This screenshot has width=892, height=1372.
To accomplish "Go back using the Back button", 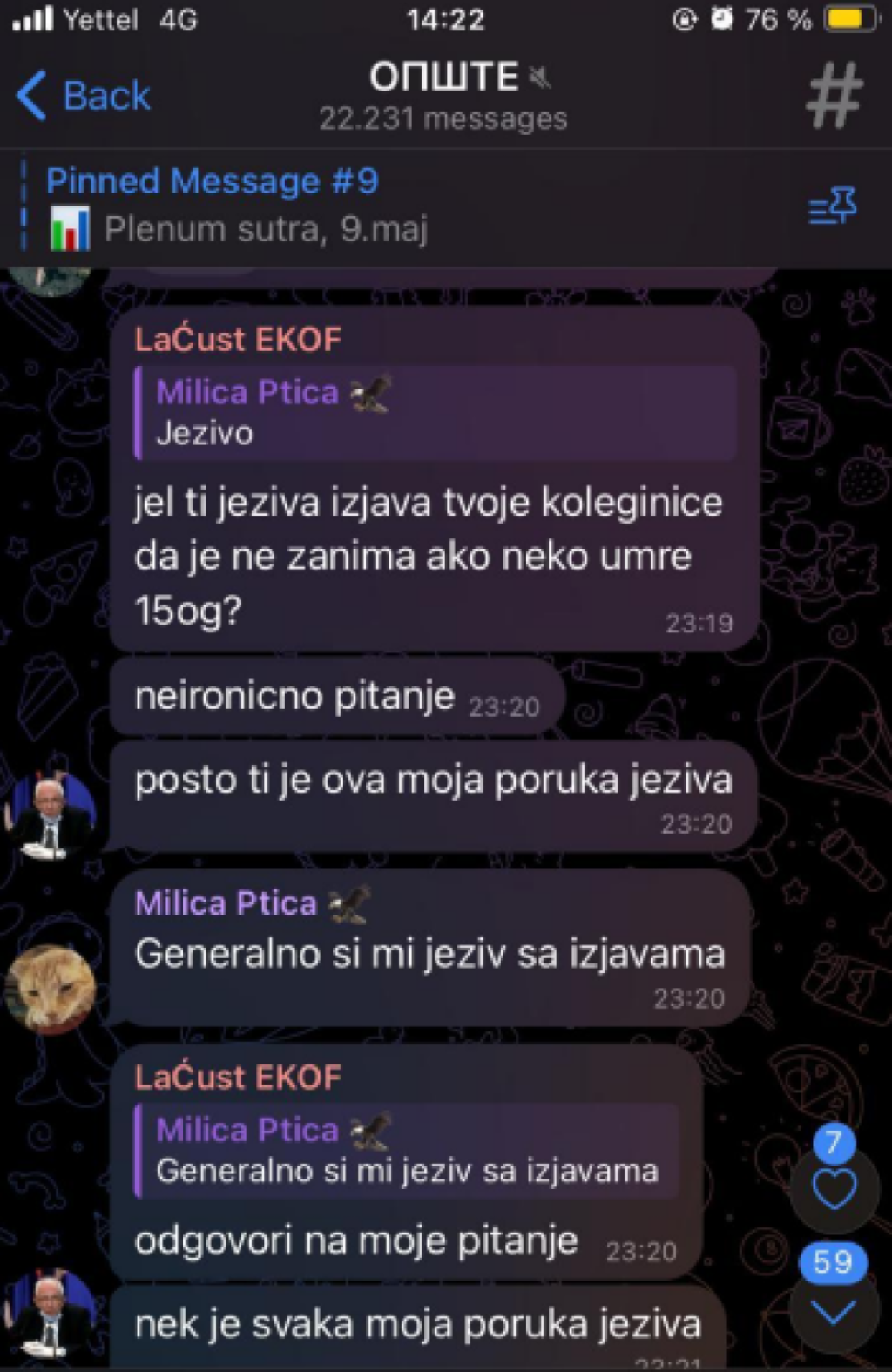I will point(84,96).
